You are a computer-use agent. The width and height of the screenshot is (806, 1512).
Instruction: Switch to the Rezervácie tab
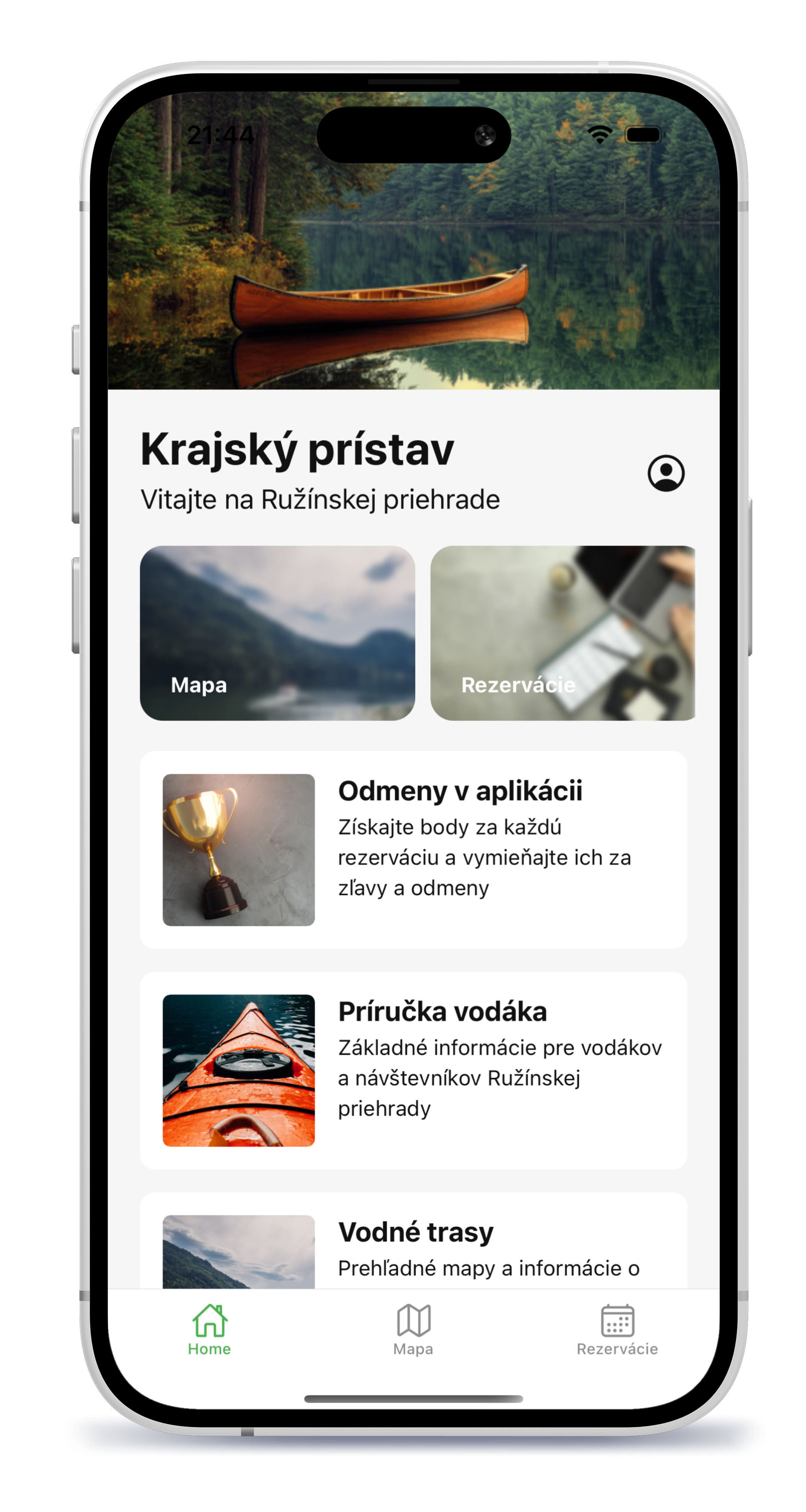pos(617,1330)
